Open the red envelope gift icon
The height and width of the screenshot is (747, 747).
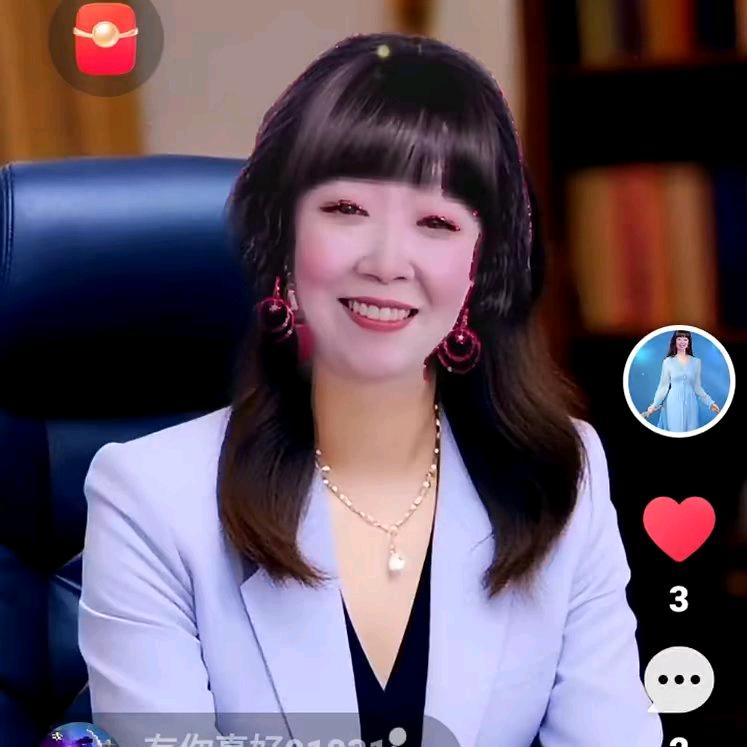point(105,41)
